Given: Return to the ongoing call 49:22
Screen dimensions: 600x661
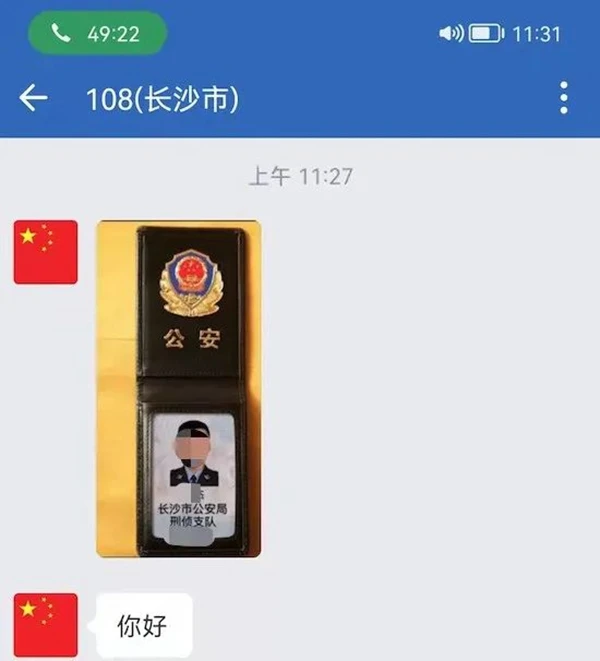Looking at the screenshot, I should 97,34.
